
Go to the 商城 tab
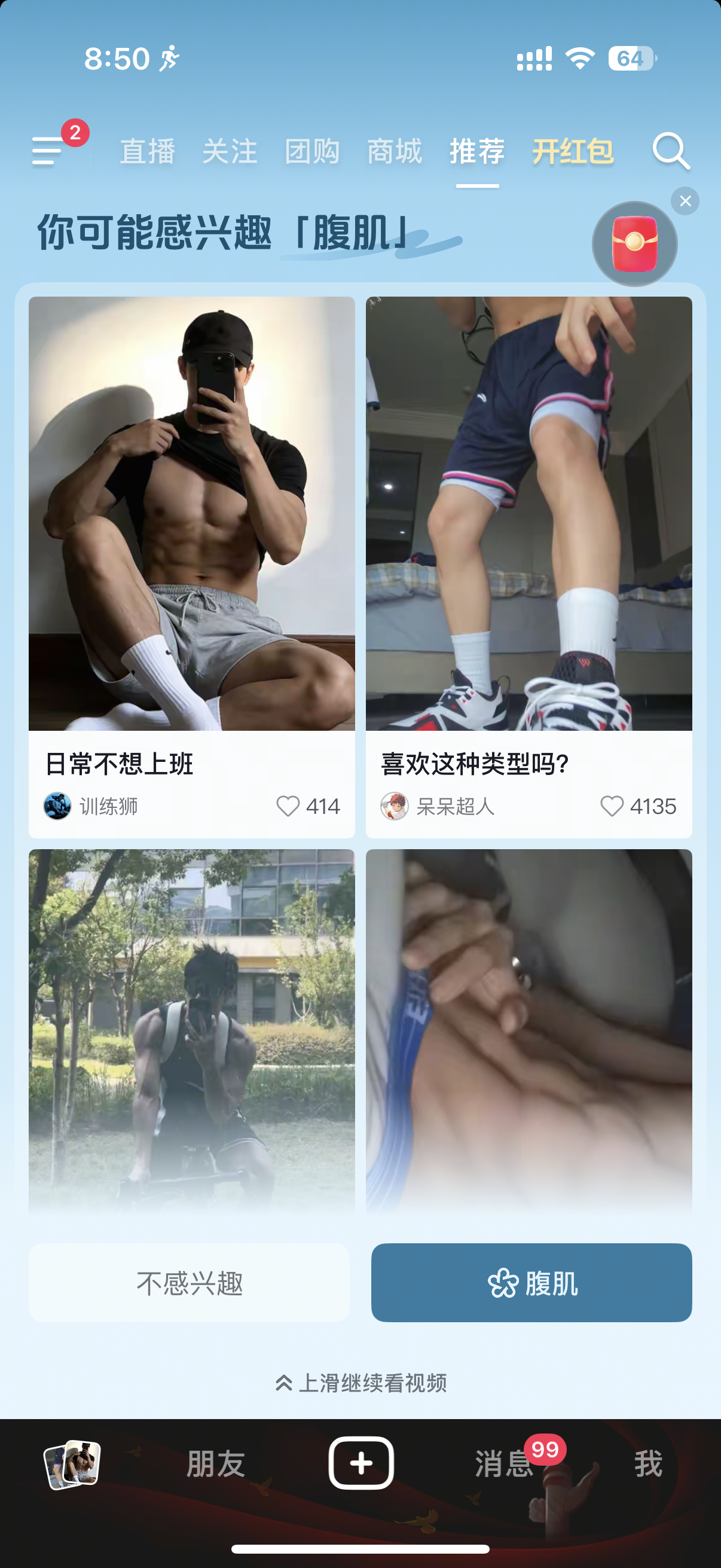coord(394,151)
